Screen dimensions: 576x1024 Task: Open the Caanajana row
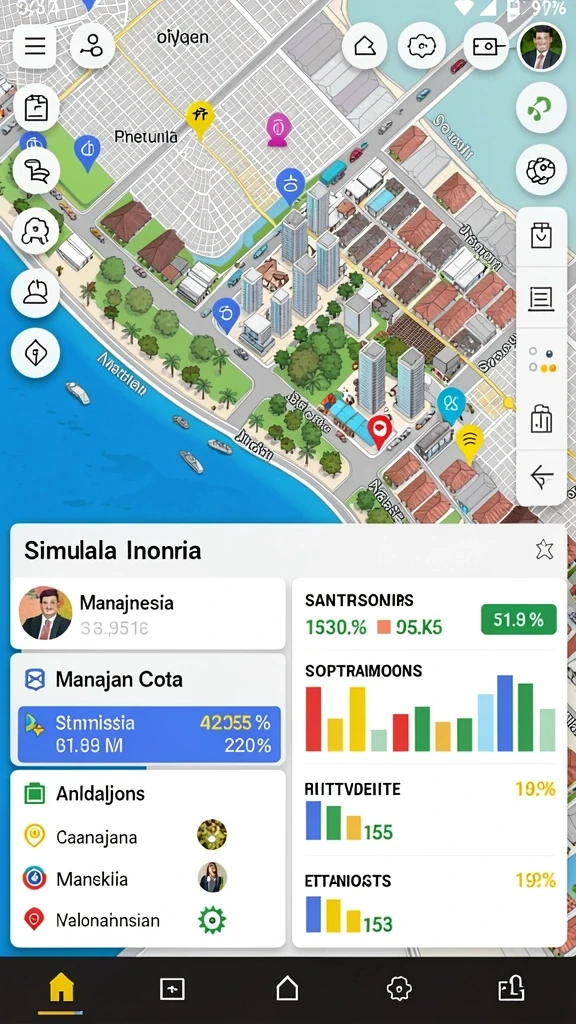click(x=126, y=837)
